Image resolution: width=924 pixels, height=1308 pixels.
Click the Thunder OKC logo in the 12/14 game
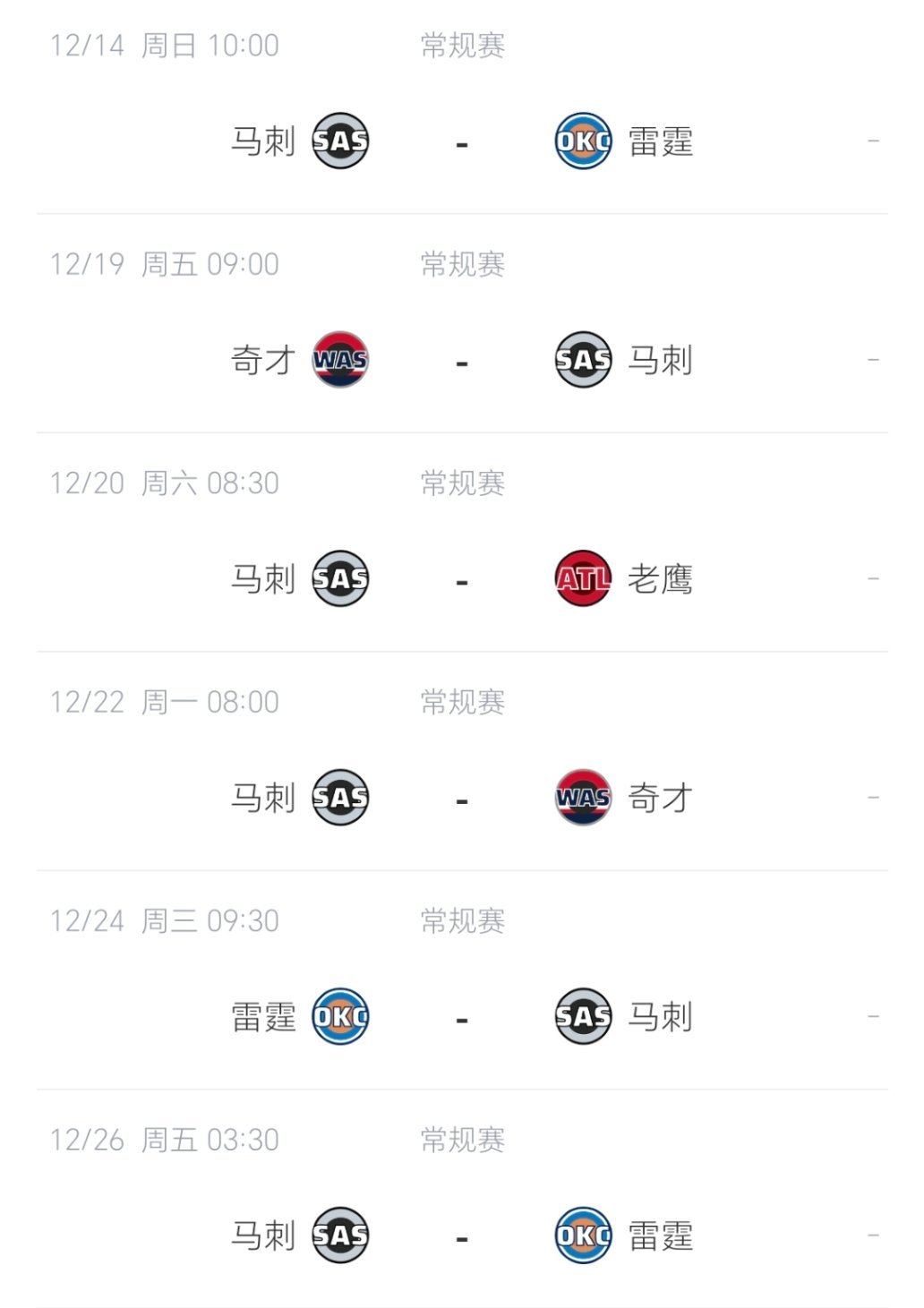582,139
